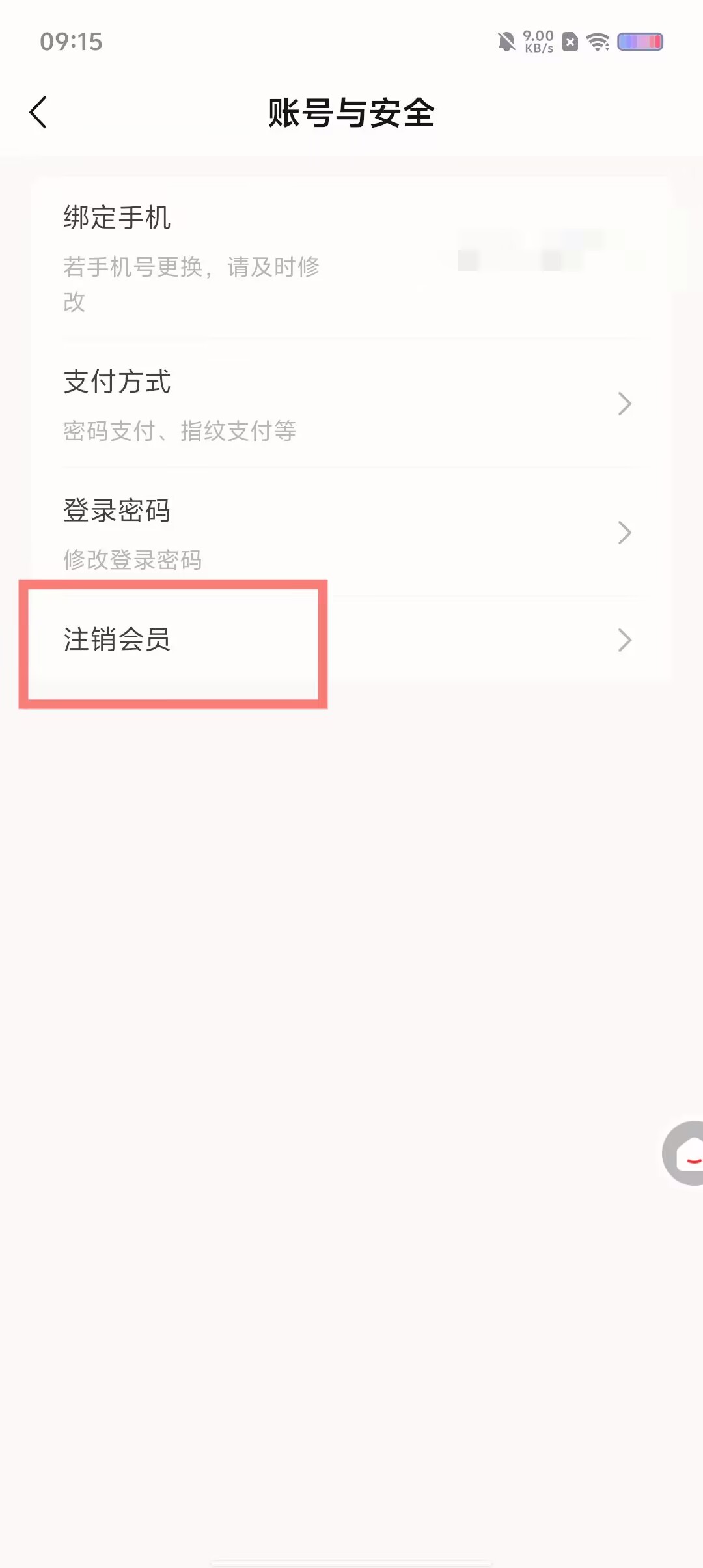Viewport: 703px width, 1568px height.
Task: Open 登录密码 to change password
Action: pyautogui.click(x=350, y=533)
